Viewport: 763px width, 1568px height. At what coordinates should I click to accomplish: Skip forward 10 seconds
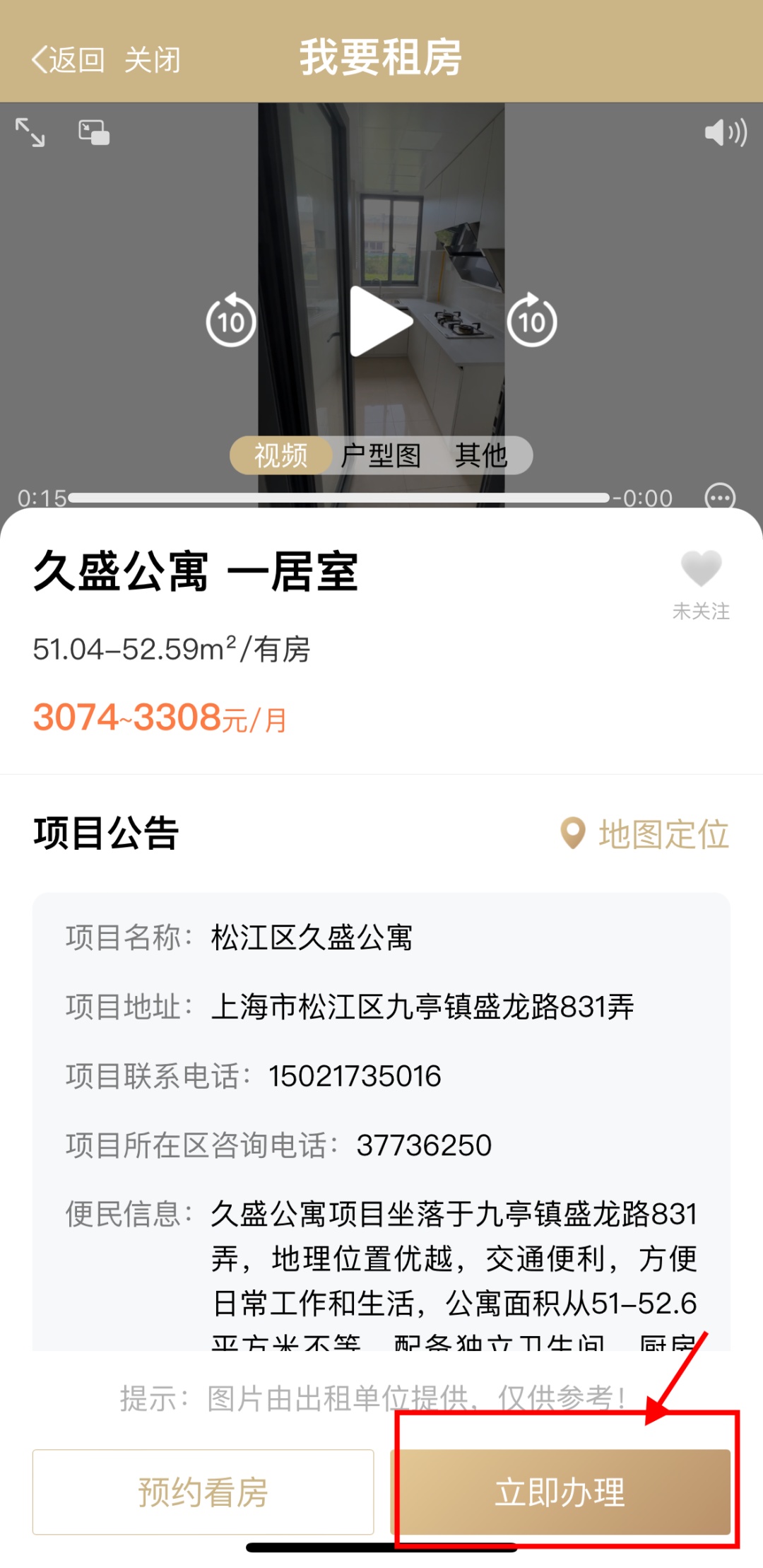tap(531, 321)
